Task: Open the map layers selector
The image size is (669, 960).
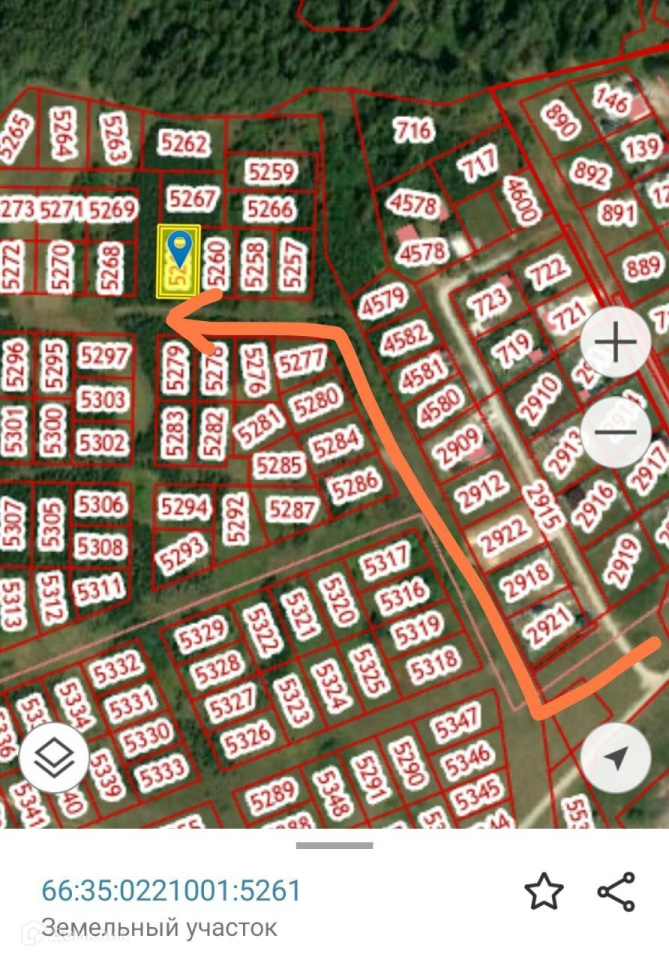Action: [x=54, y=757]
